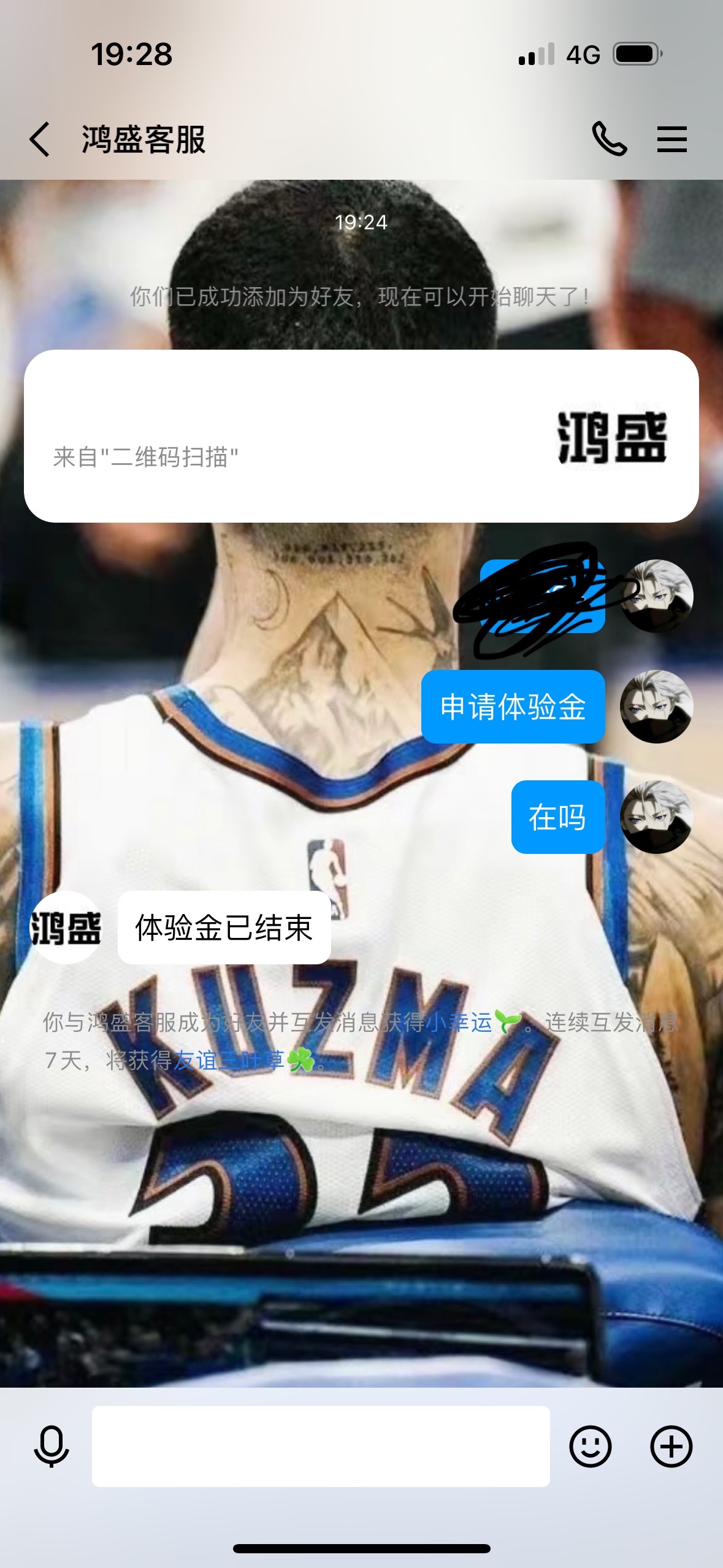Tap the 鸿盛 profile card from QR scan
723x1568 pixels.
click(x=361, y=436)
